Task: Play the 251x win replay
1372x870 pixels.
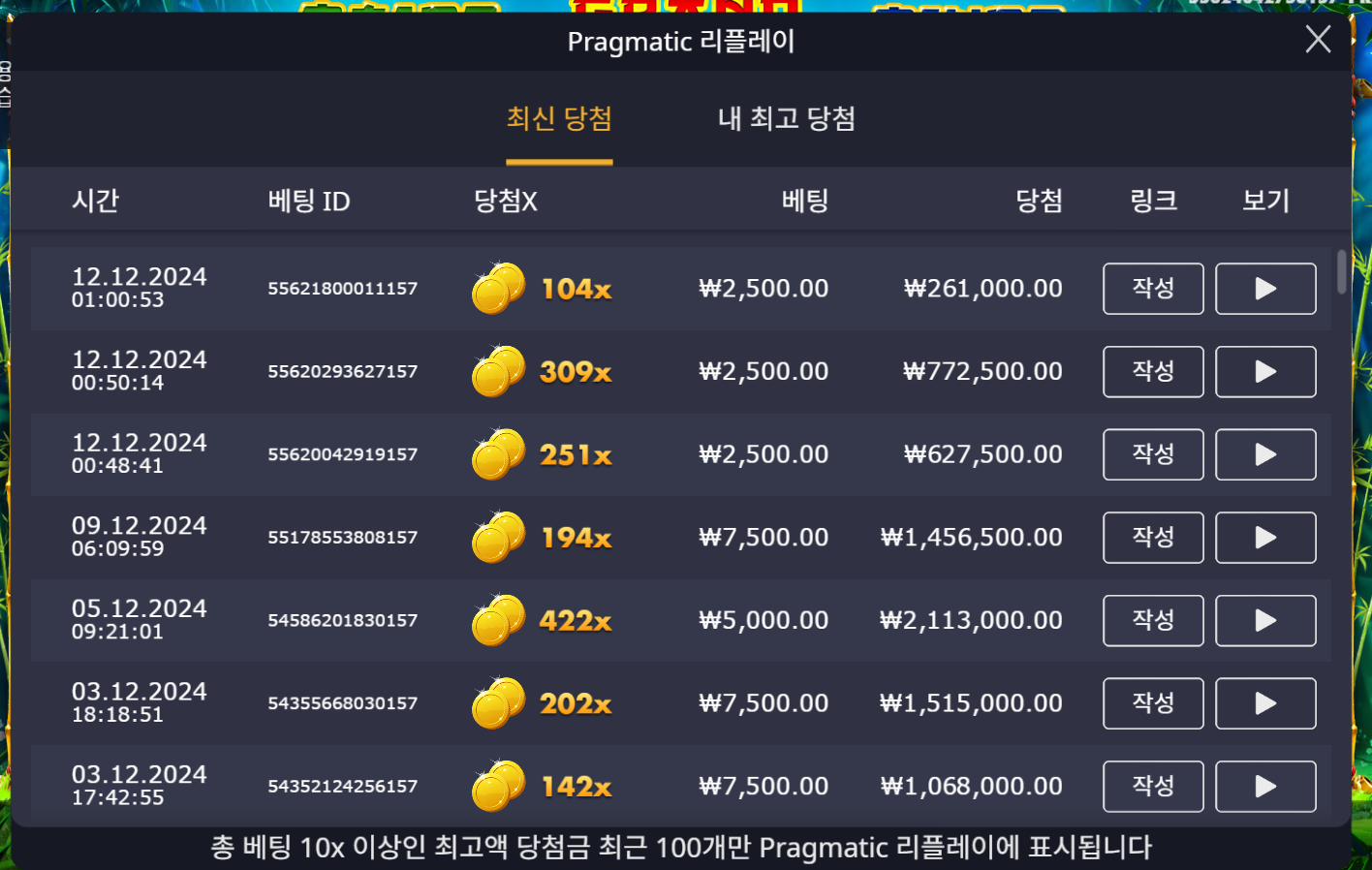Action: (x=1265, y=454)
